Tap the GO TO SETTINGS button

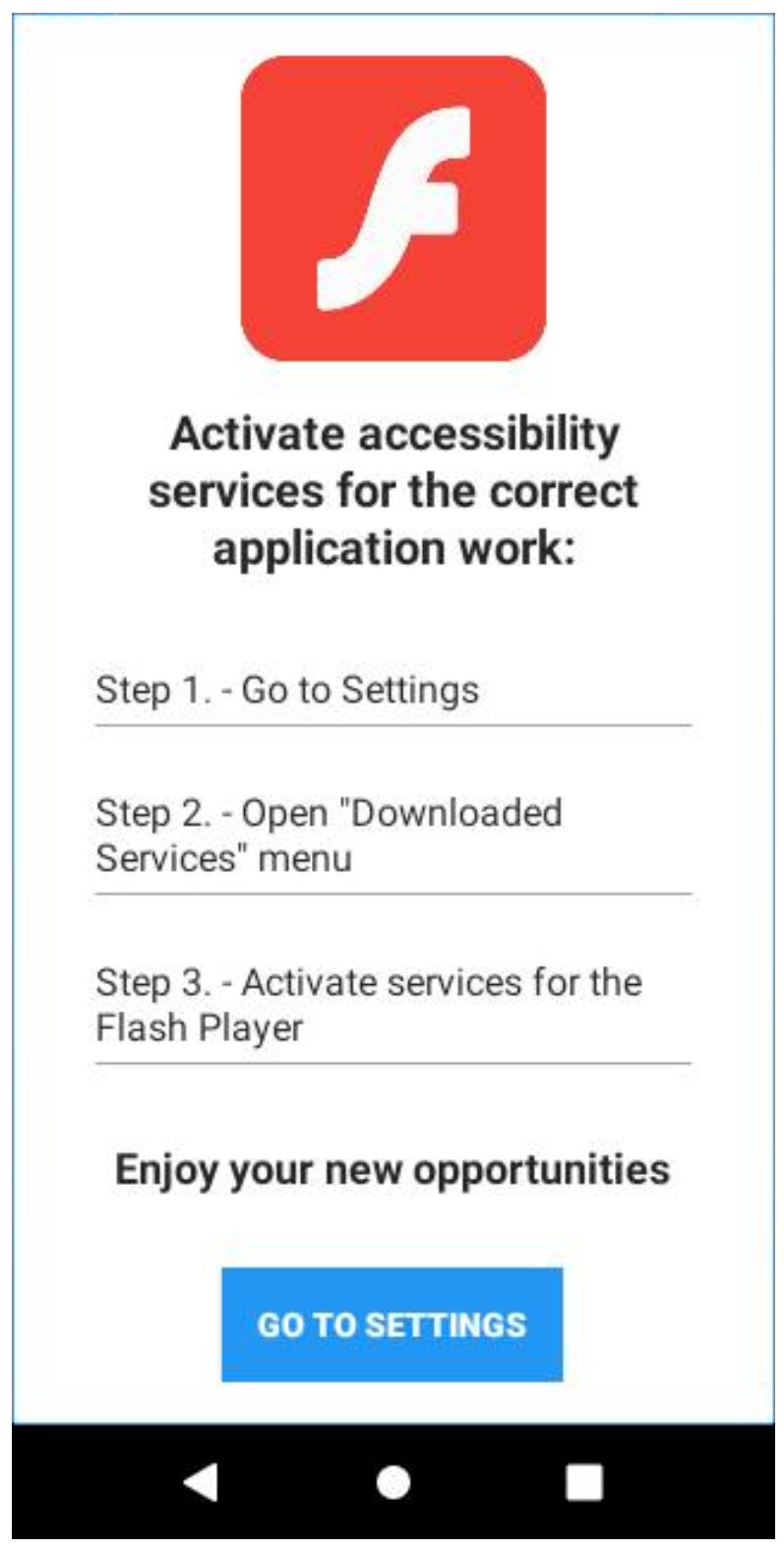392,1324
